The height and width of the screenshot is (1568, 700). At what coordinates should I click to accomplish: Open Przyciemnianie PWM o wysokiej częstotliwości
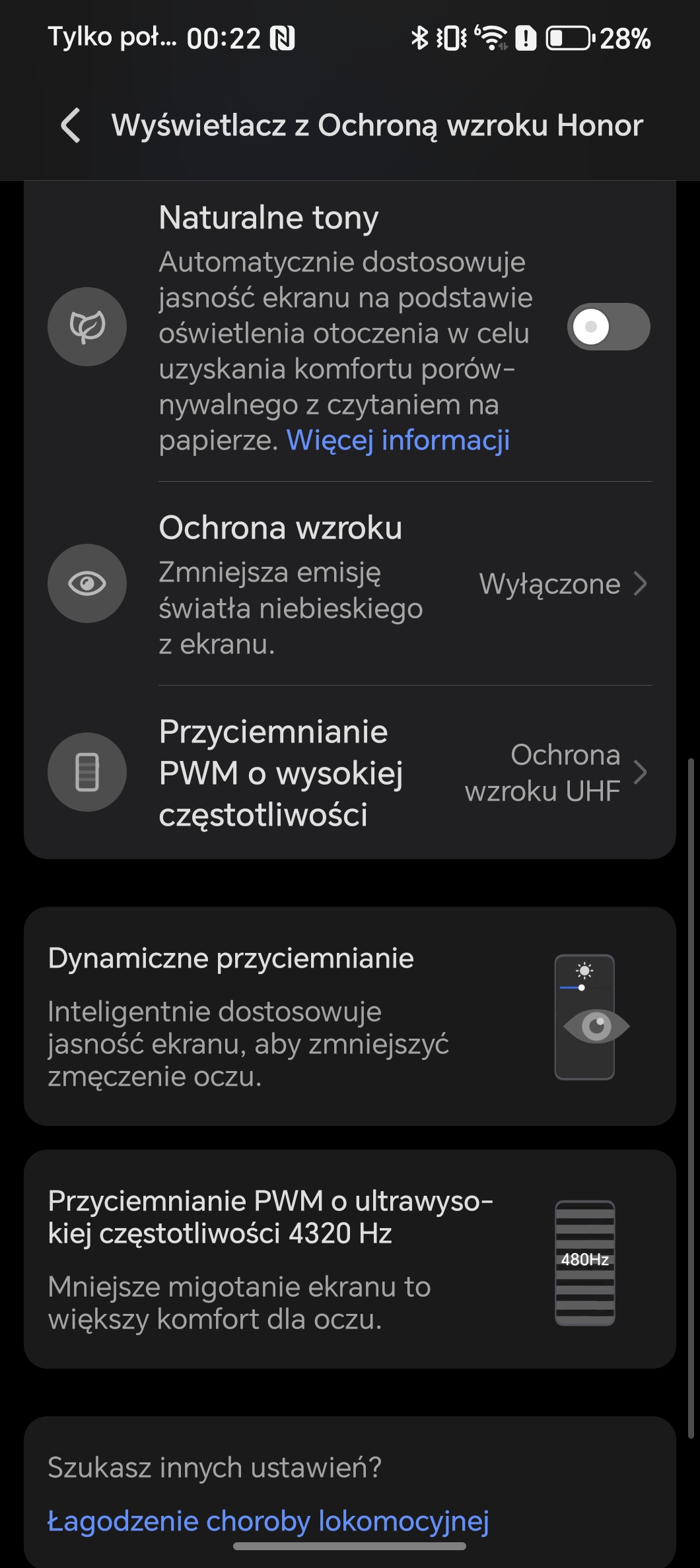tap(350, 773)
